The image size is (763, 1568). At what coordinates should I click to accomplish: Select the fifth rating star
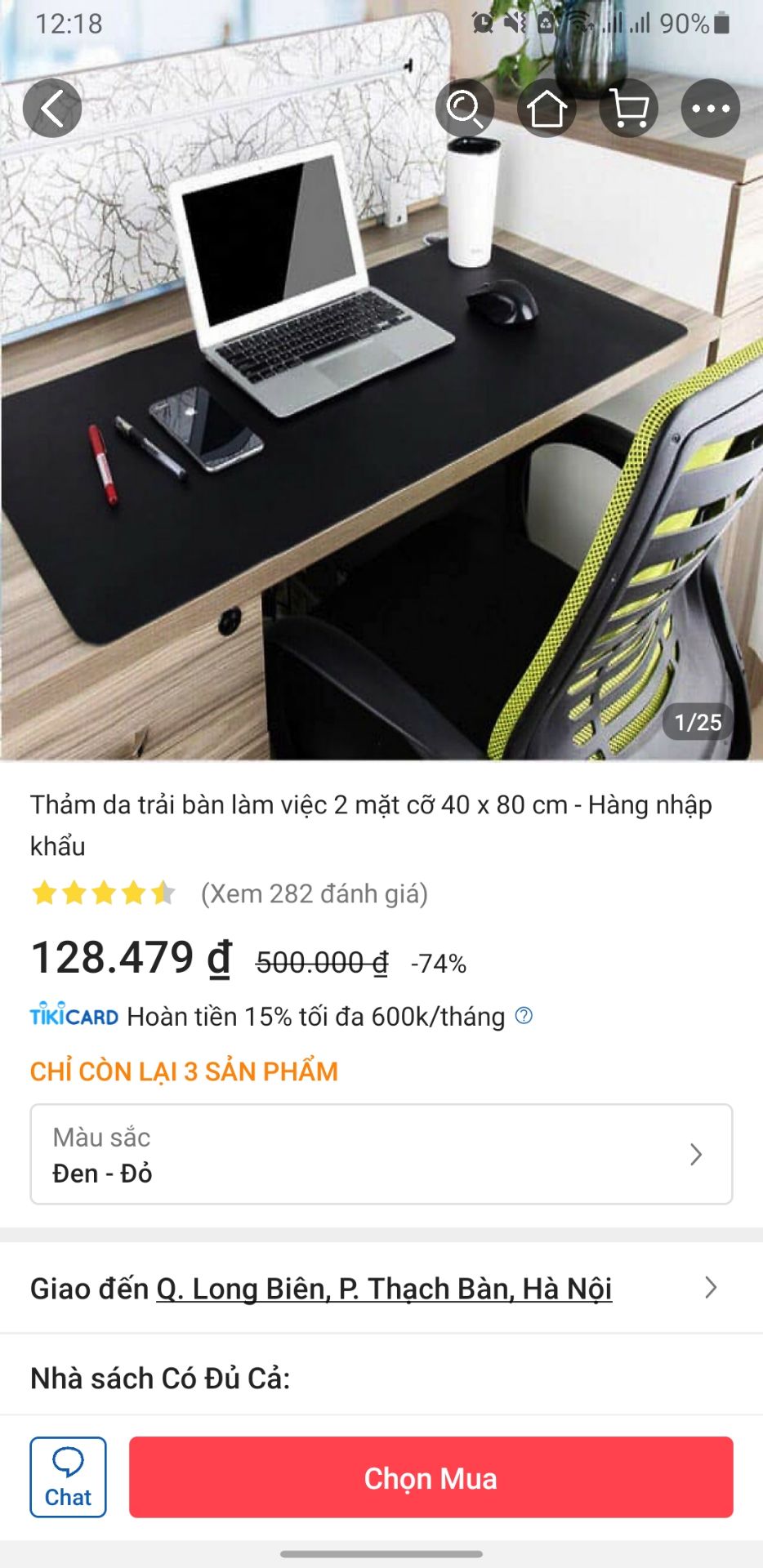click(x=163, y=894)
